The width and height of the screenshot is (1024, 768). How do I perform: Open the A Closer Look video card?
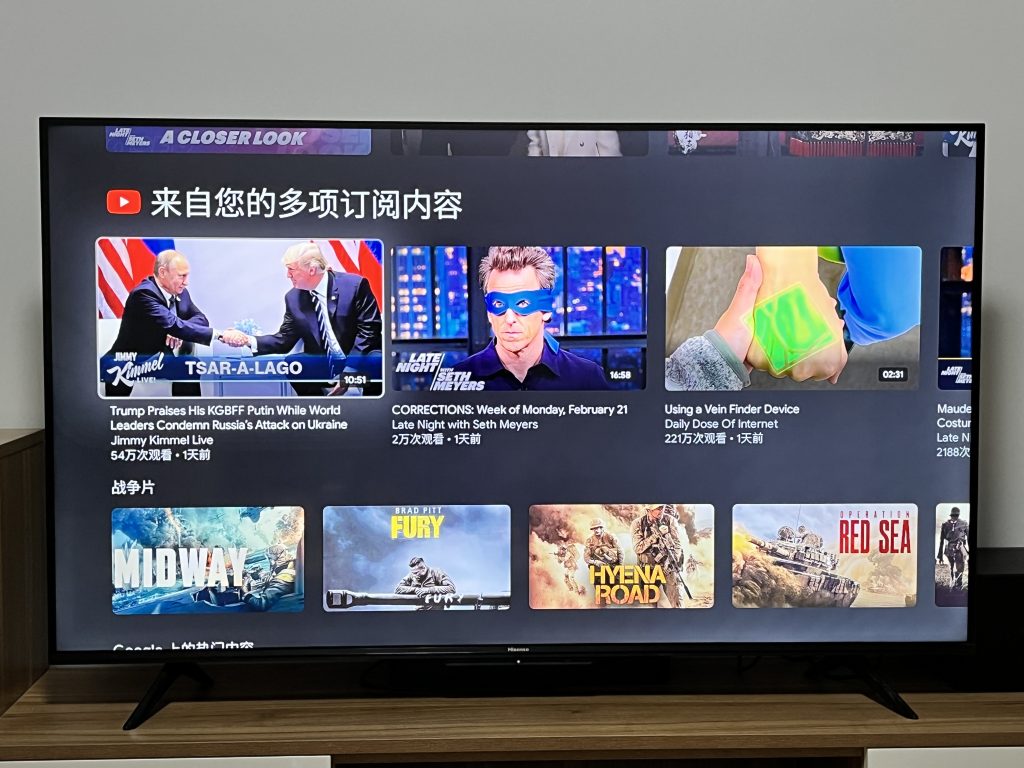click(238, 140)
